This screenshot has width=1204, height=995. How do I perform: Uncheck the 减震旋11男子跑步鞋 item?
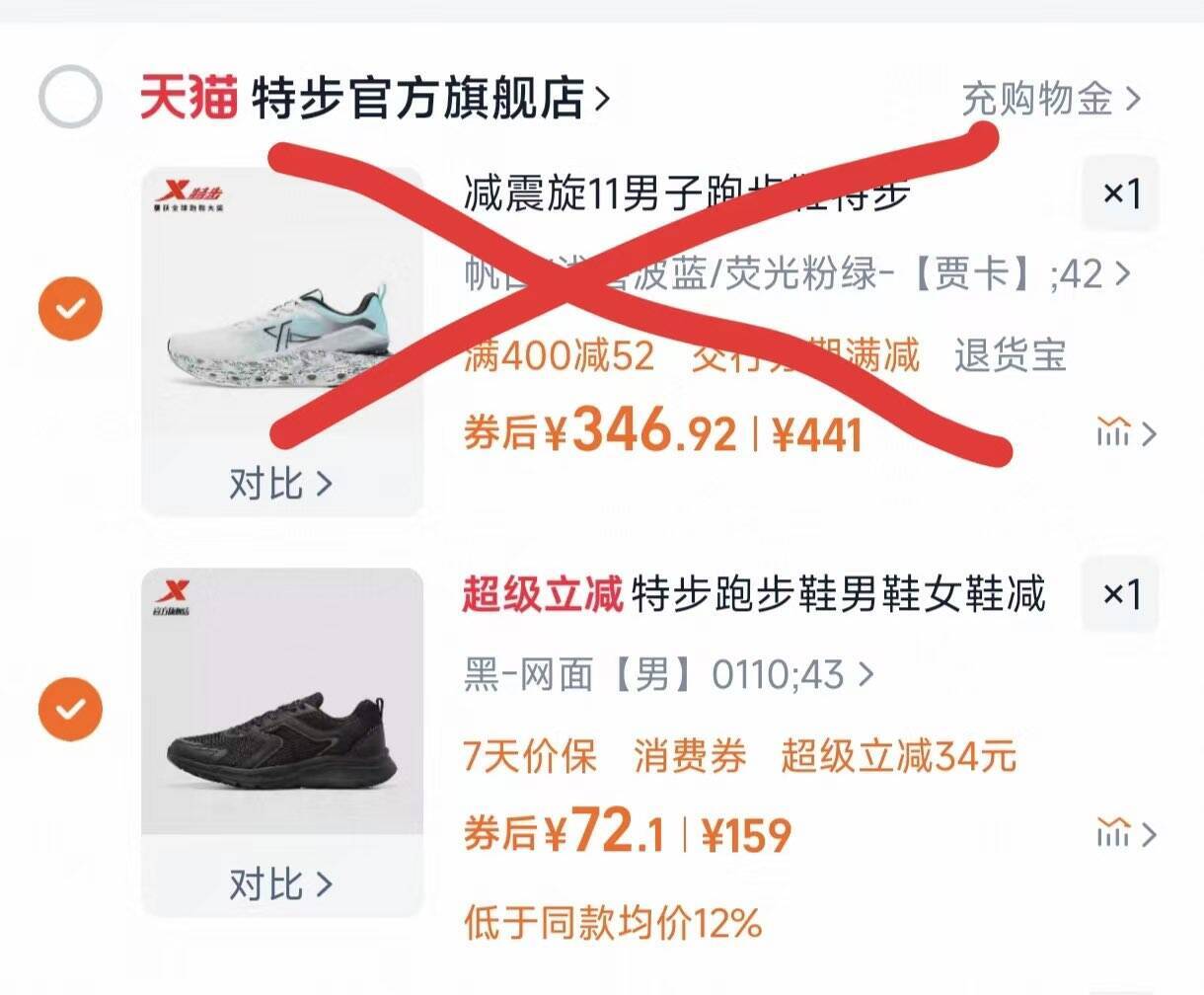click(70, 309)
